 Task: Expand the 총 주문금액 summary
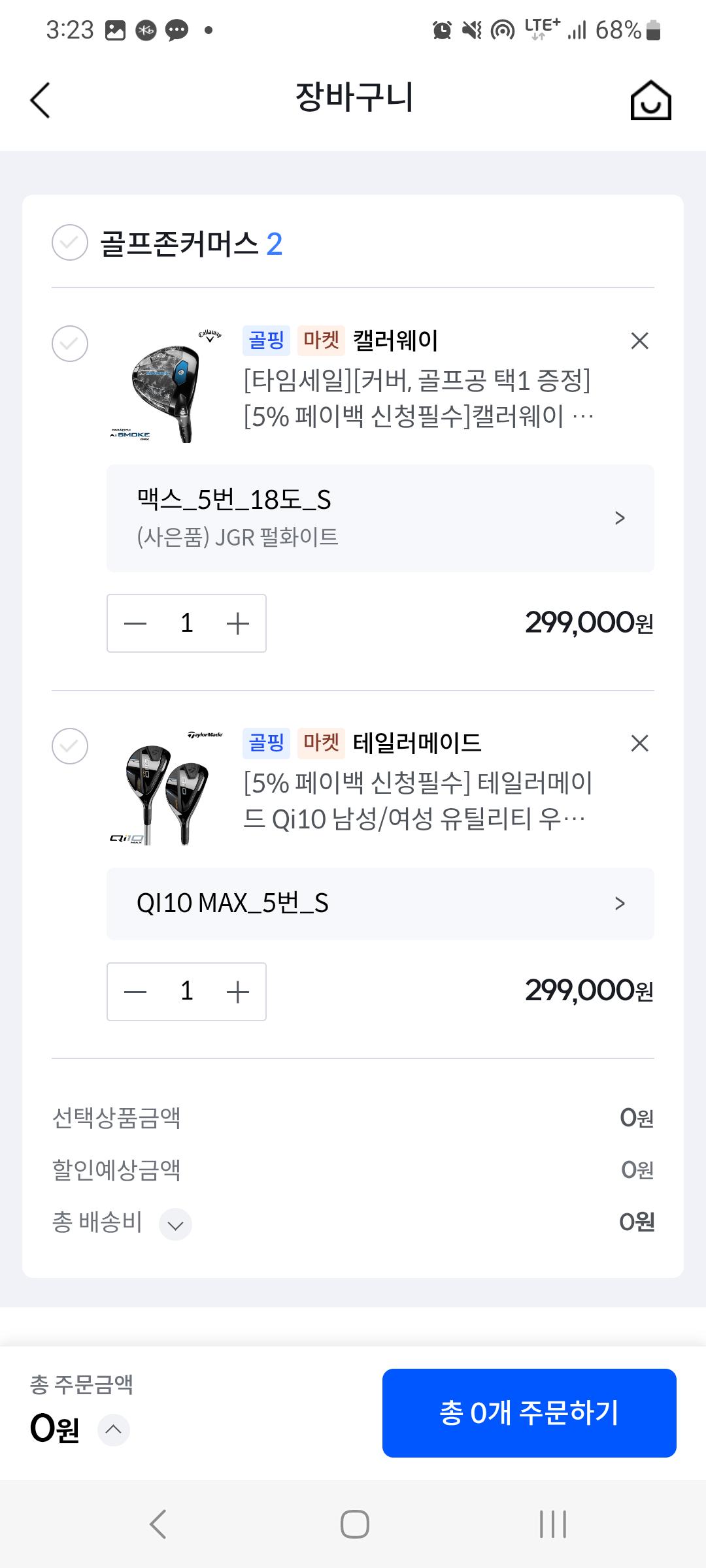[x=114, y=1429]
